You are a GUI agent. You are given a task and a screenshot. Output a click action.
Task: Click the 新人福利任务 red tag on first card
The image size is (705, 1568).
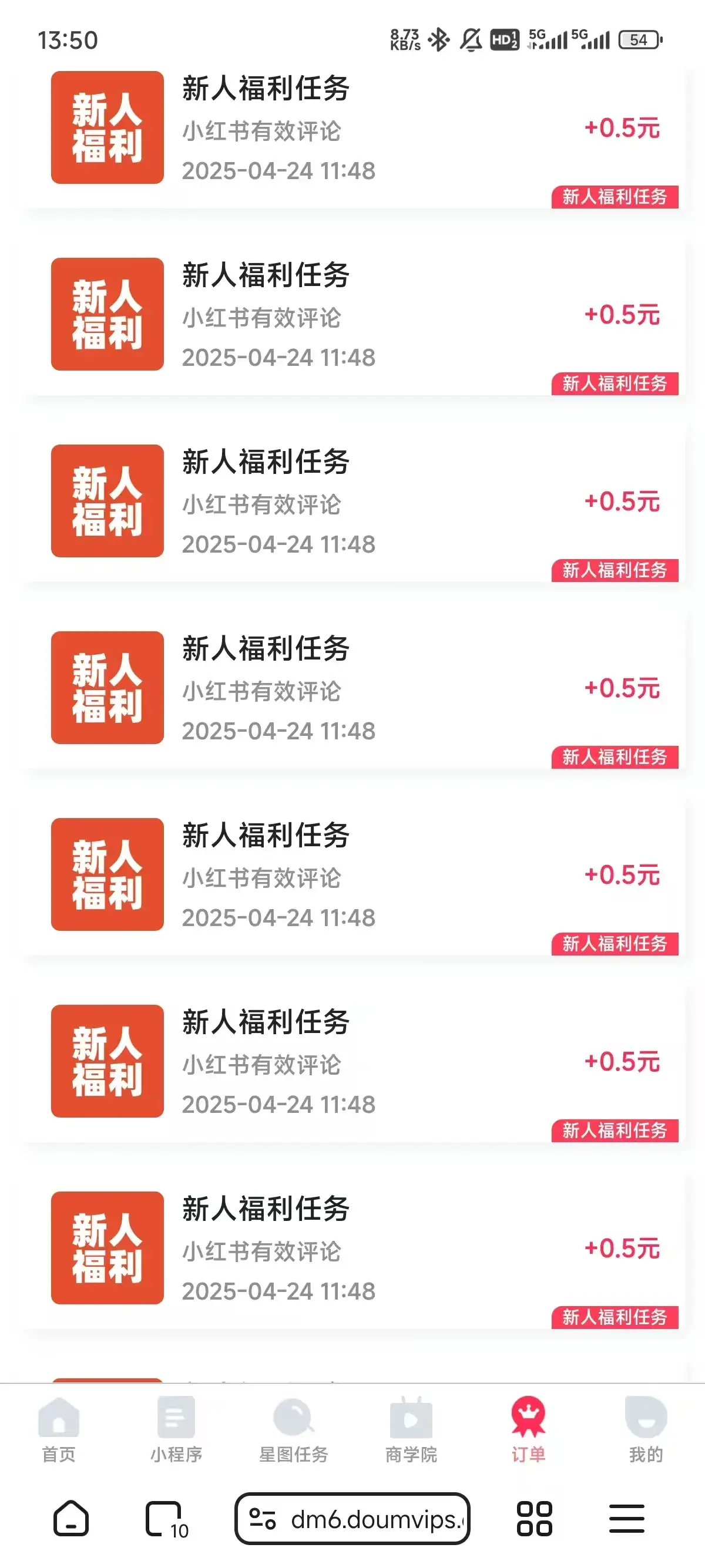[616, 196]
